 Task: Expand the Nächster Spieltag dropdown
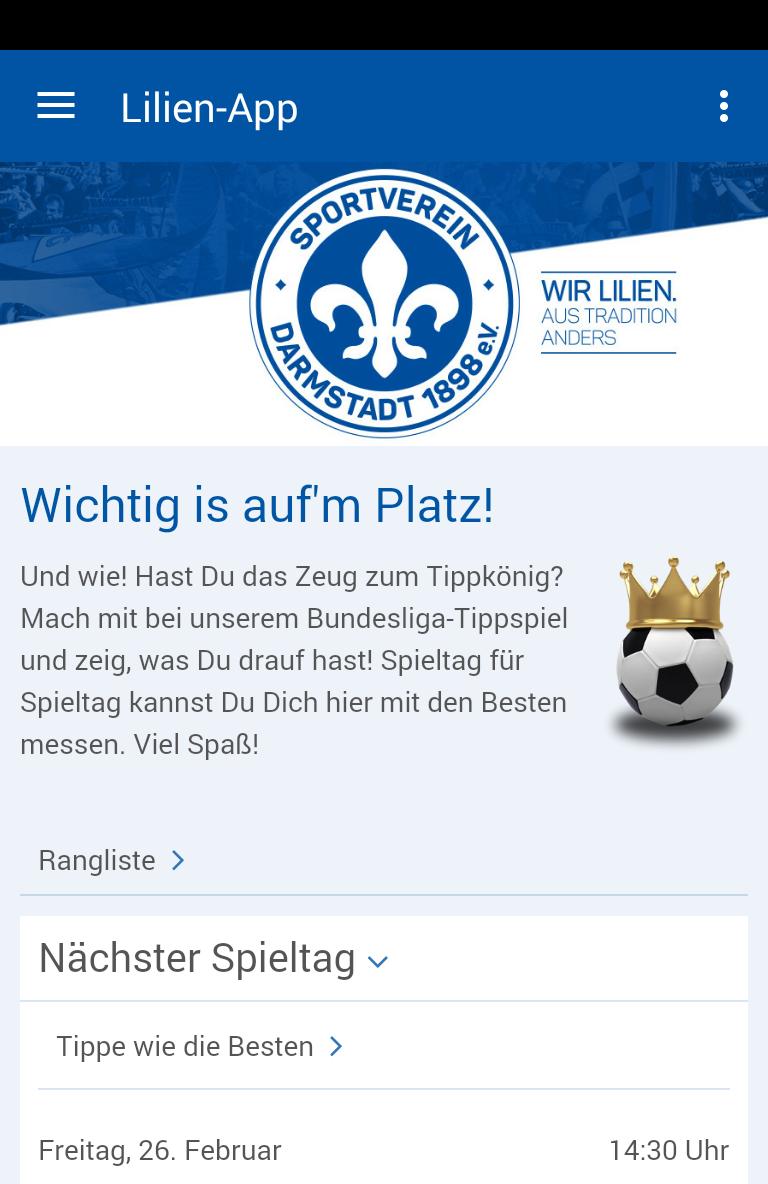pyautogui.click(x=213, y=959)
